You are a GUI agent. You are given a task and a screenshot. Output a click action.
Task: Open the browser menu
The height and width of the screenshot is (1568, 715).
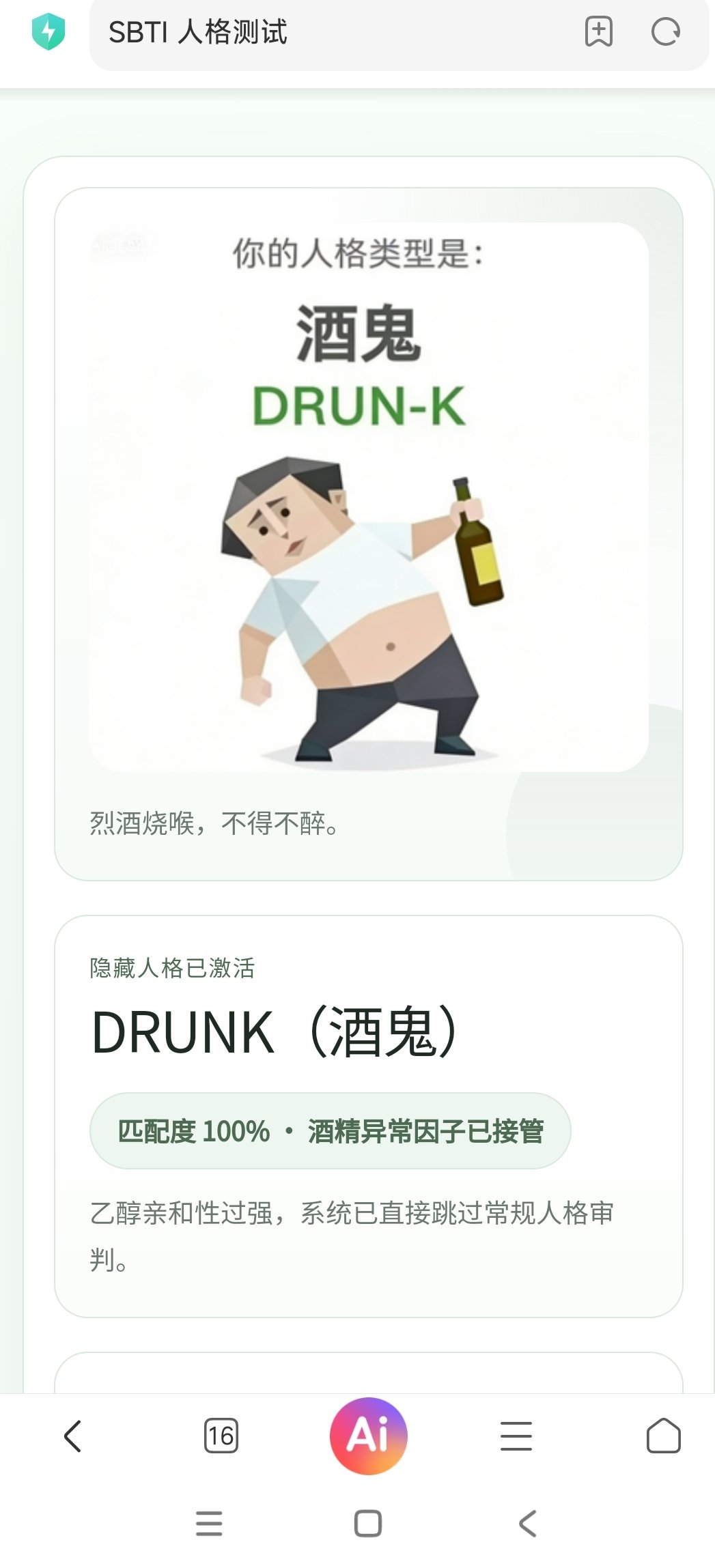[x=516, y=1436]
